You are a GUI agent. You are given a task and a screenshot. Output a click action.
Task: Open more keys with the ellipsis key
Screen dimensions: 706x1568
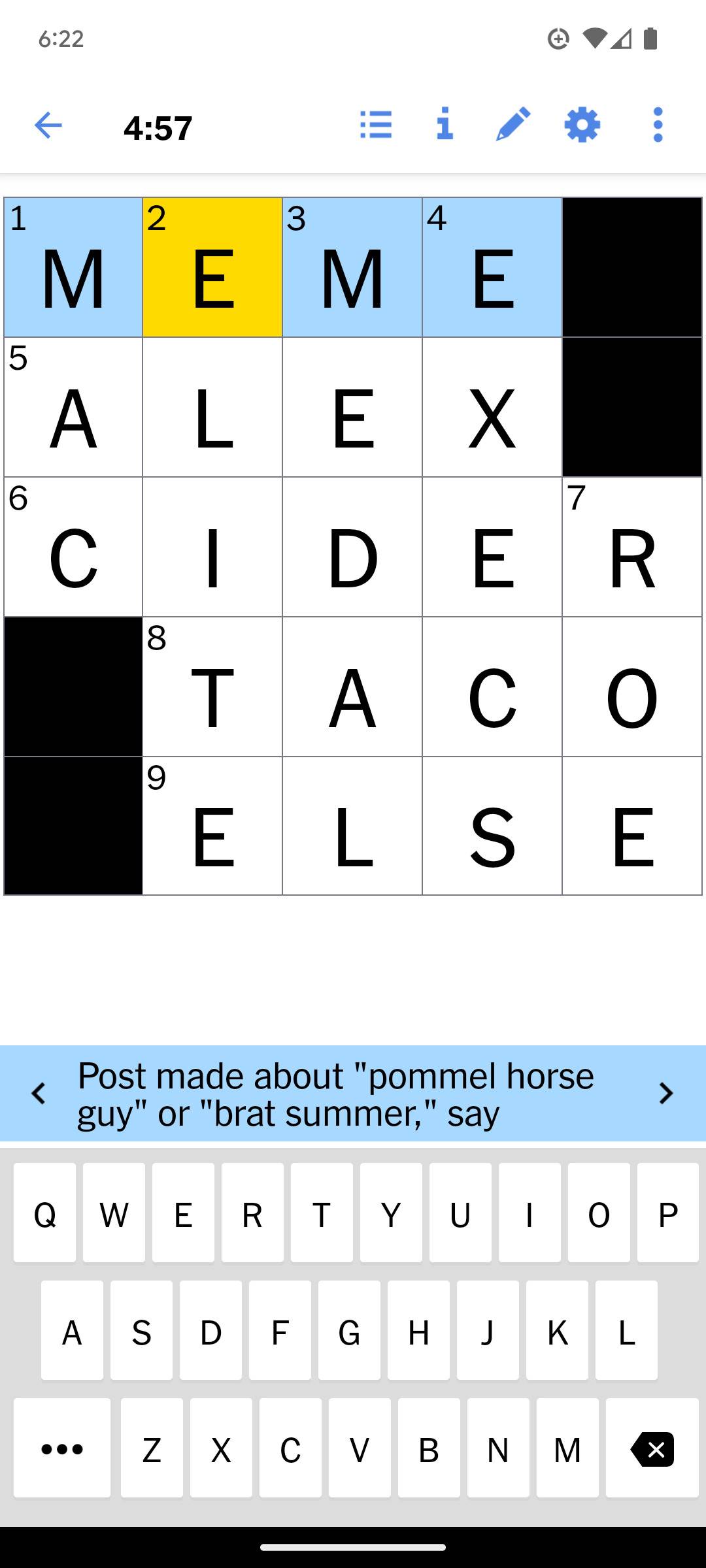pos(62,1448)
